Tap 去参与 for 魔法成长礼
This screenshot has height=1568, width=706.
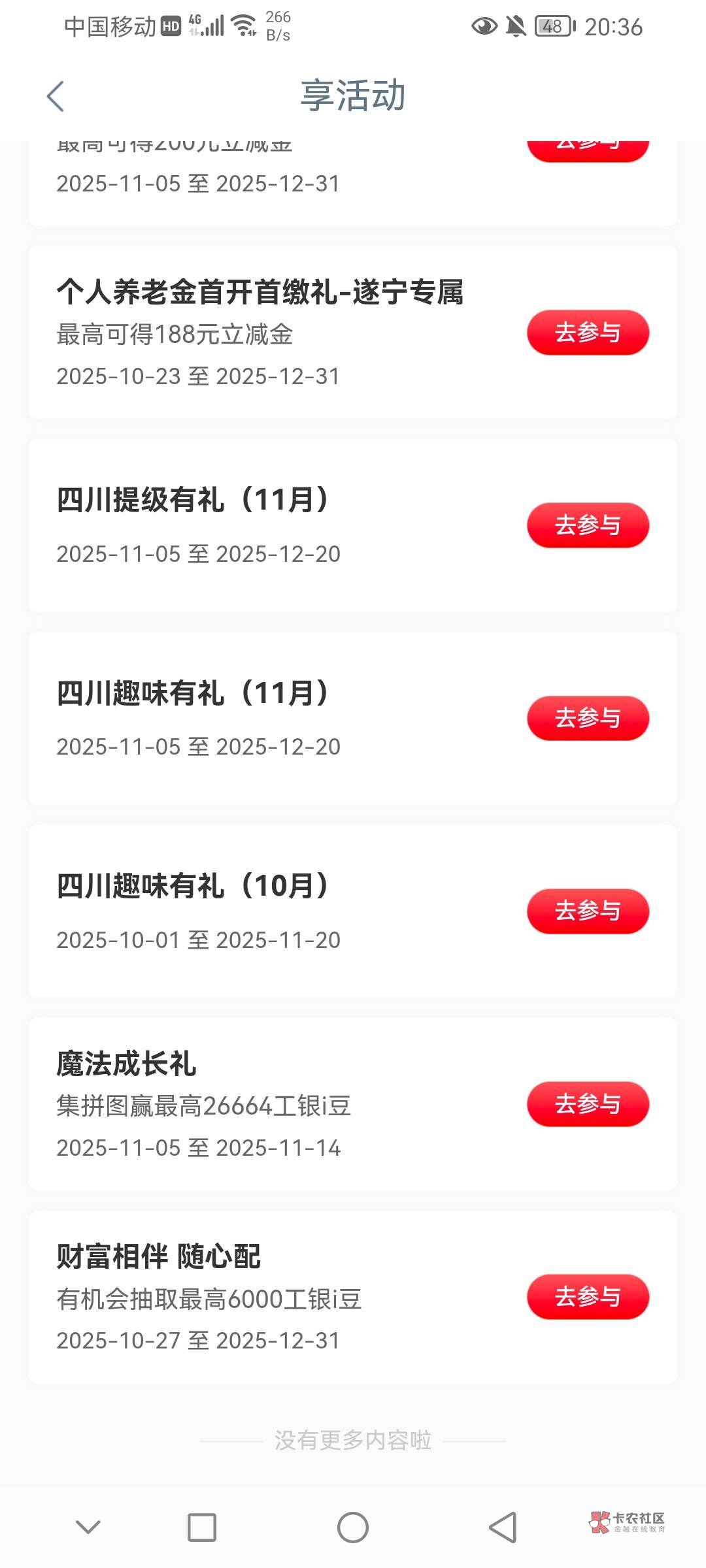[x=588, y=1103]
